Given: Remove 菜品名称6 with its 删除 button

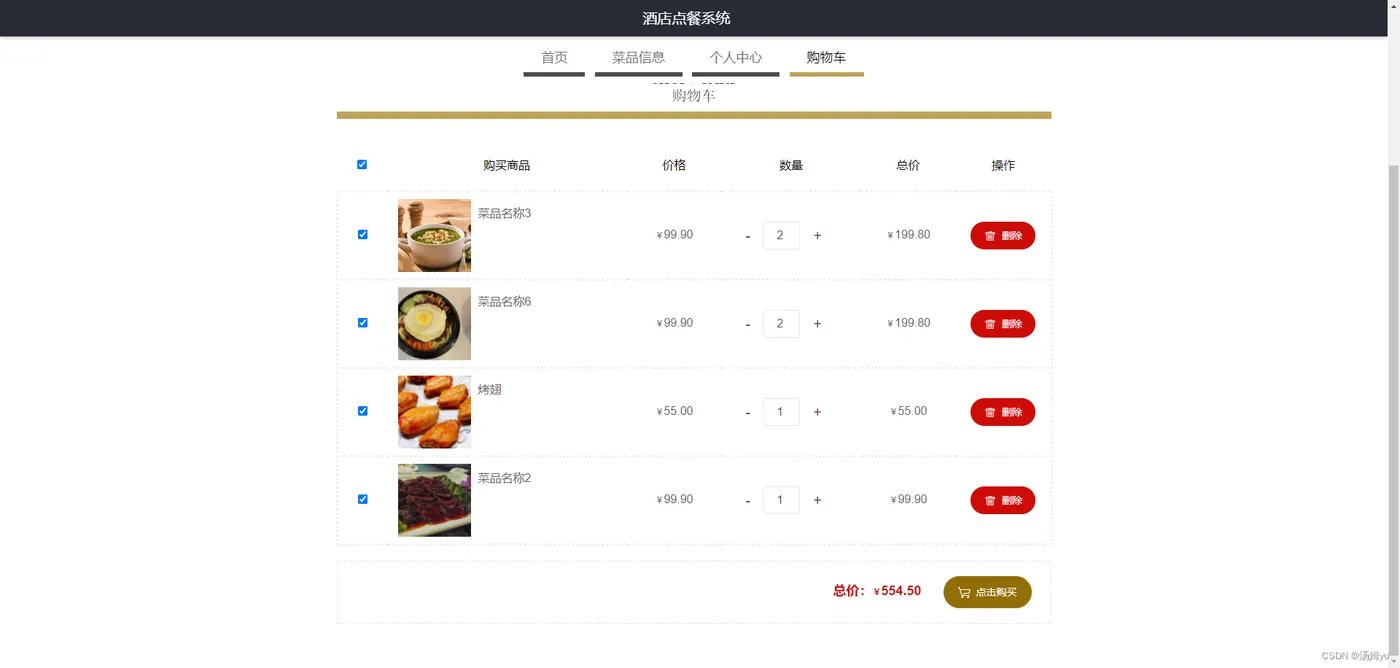Looking at the screenshot, I should 1002,324.
